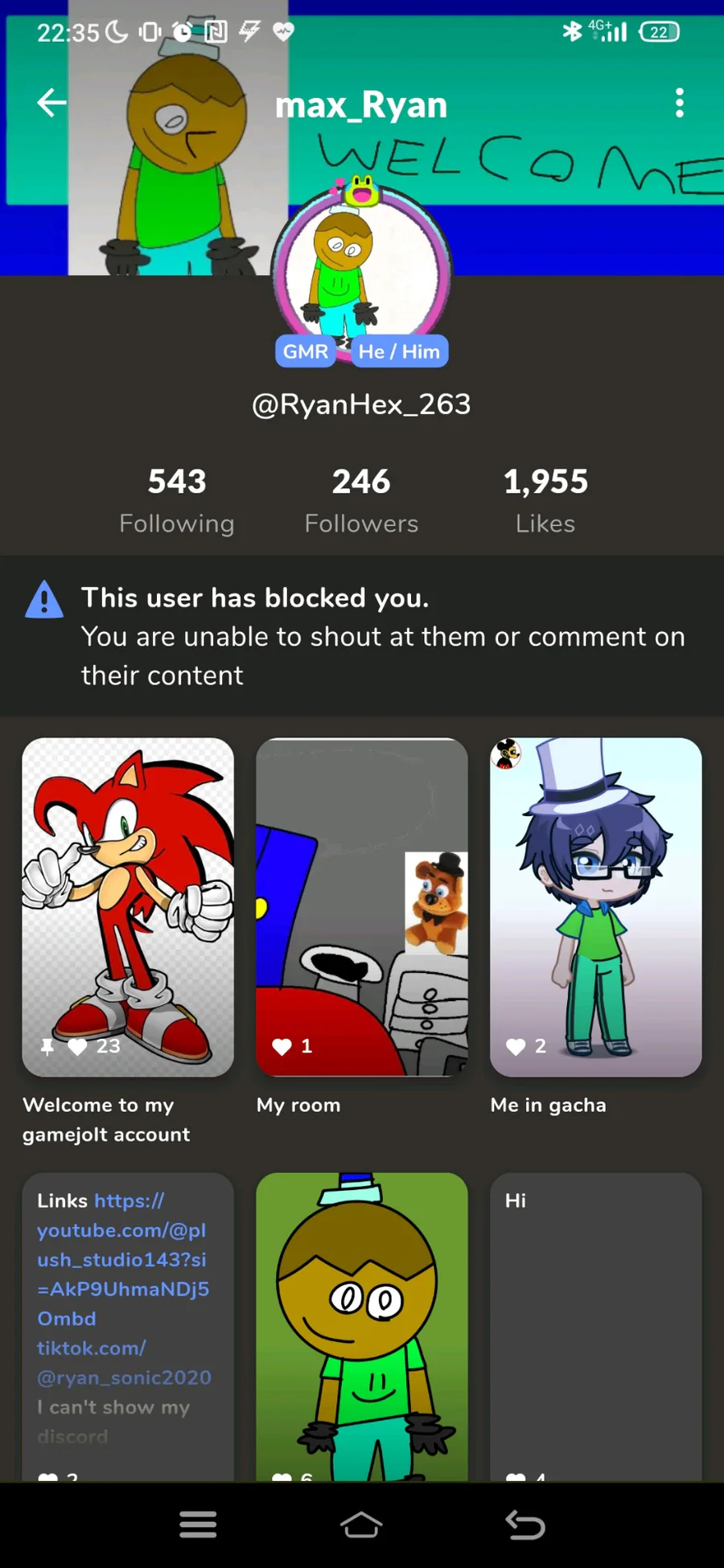Tap the system home button

click(x=361, y=1524)
